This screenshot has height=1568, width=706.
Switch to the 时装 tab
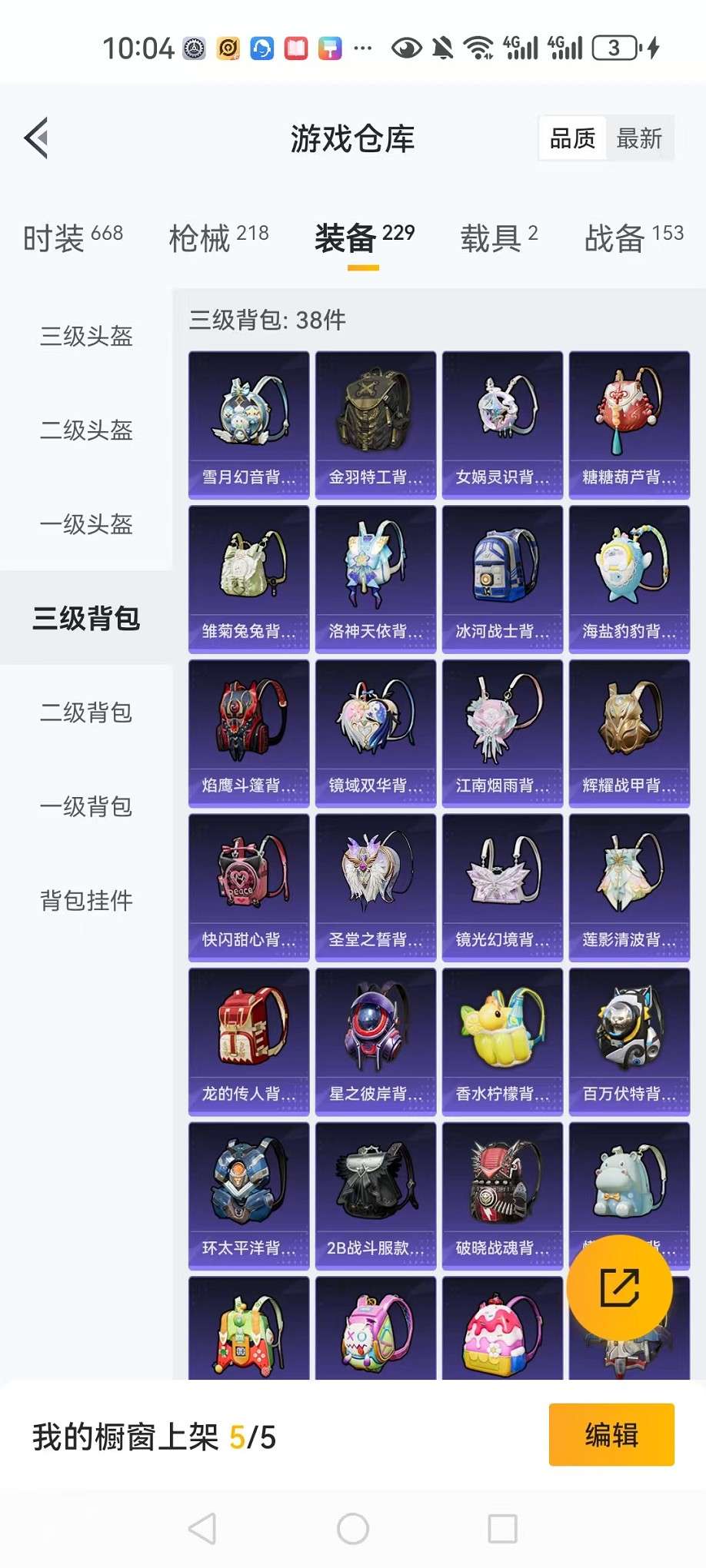tap(73, 238)
